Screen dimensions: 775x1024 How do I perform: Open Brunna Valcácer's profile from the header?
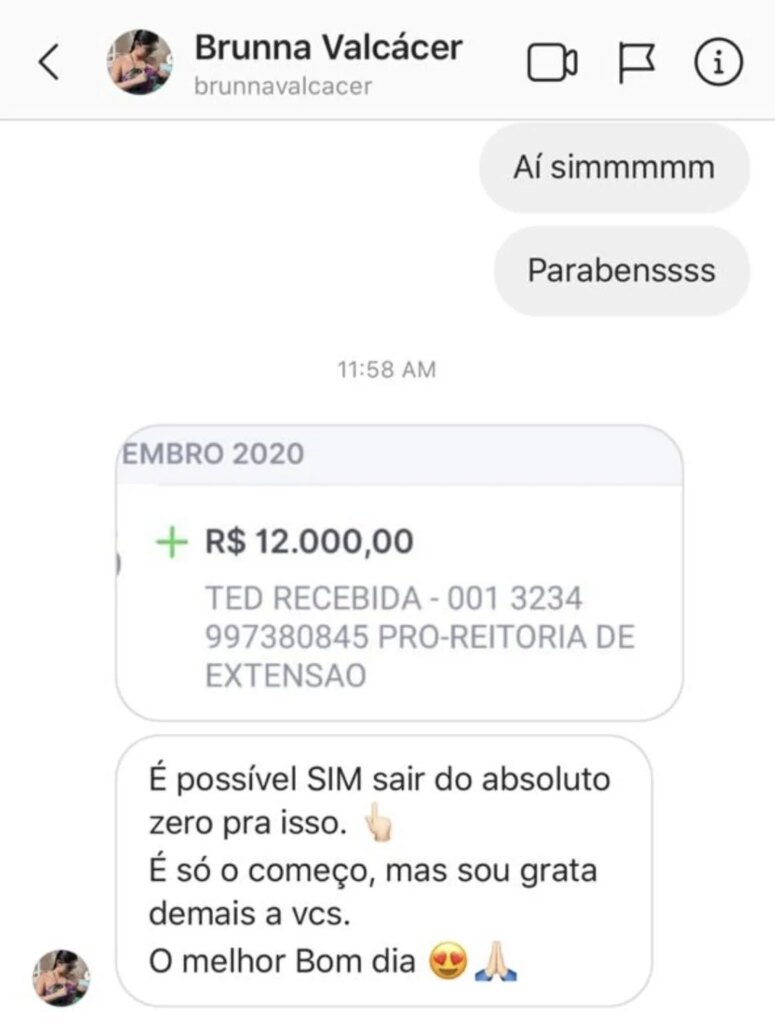328,62
